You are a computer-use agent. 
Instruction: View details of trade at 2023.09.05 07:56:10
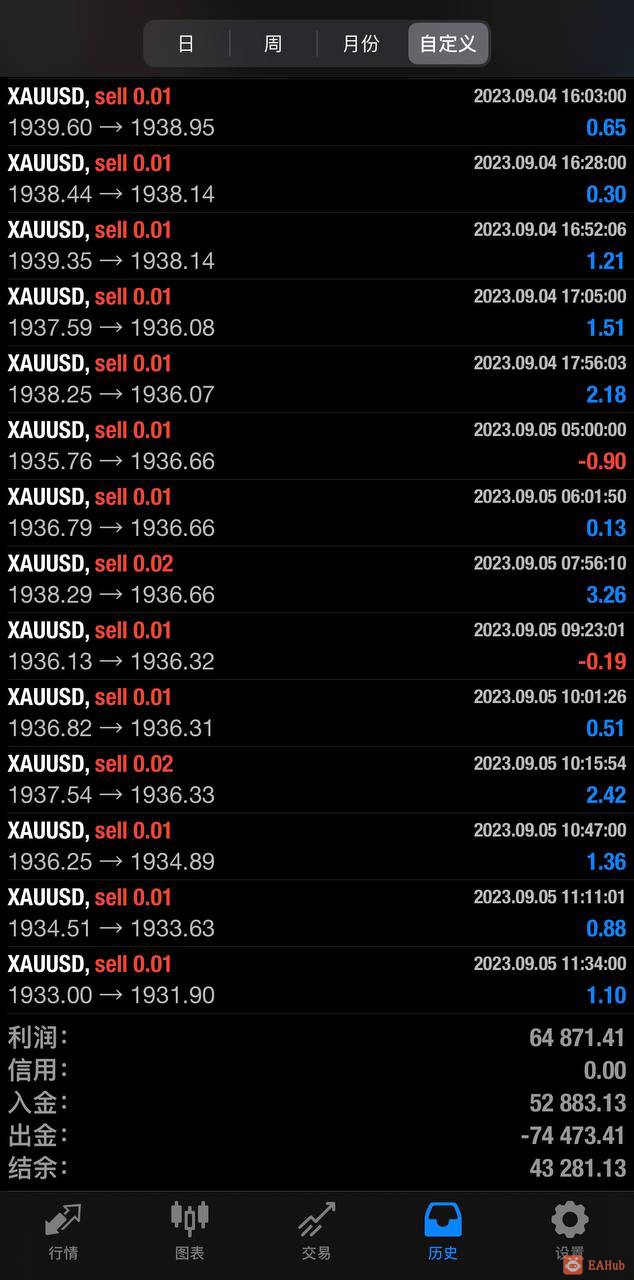coord(316,579)
